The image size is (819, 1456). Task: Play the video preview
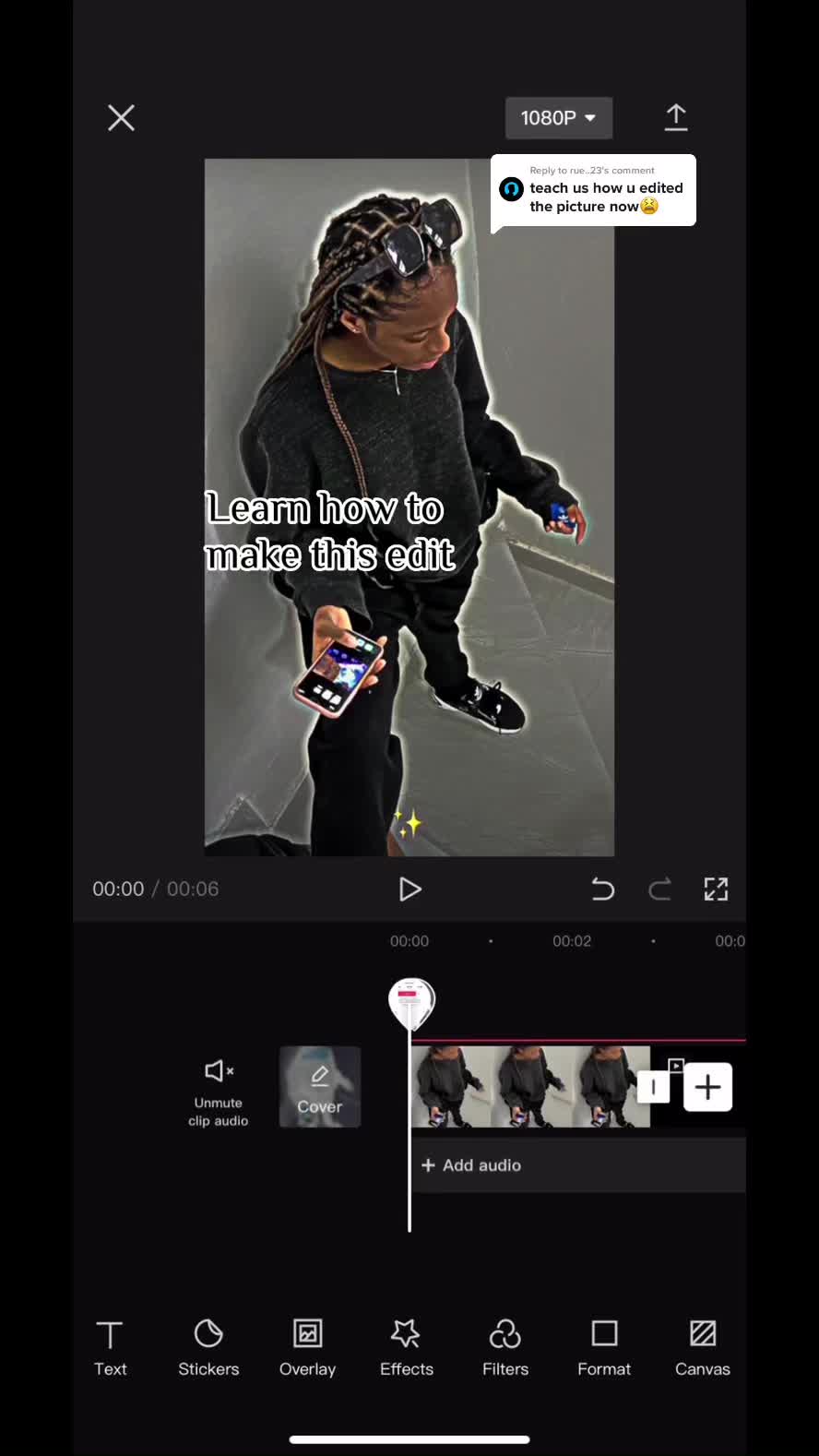[x=409, y=889]
